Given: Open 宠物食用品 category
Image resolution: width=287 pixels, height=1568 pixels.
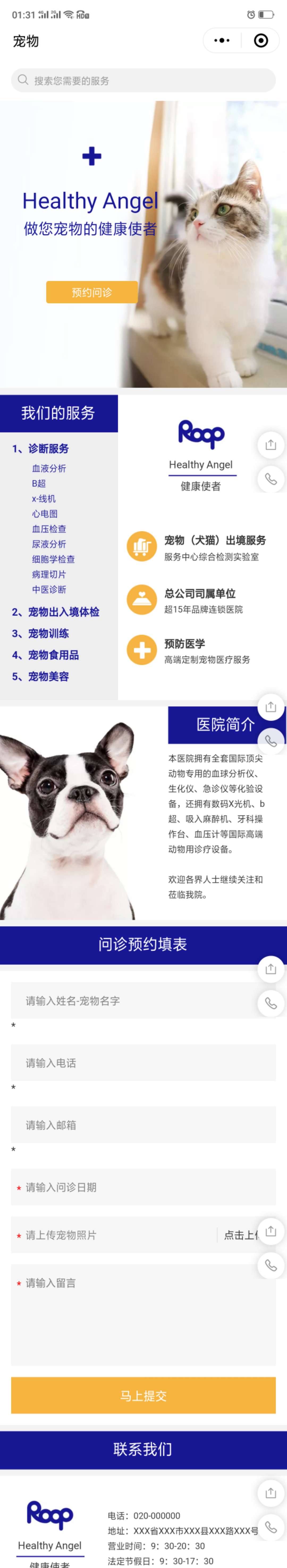Looking at the screenshot, I should [46, 655].
